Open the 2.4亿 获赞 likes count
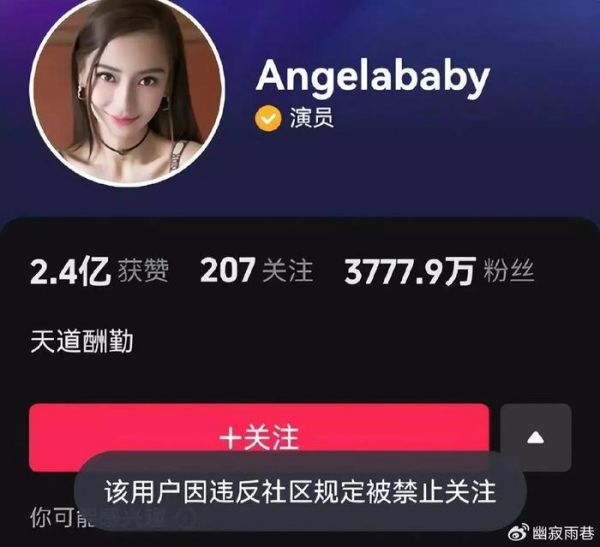Viewport: 600px width, 547px height. tap(98, 270)
